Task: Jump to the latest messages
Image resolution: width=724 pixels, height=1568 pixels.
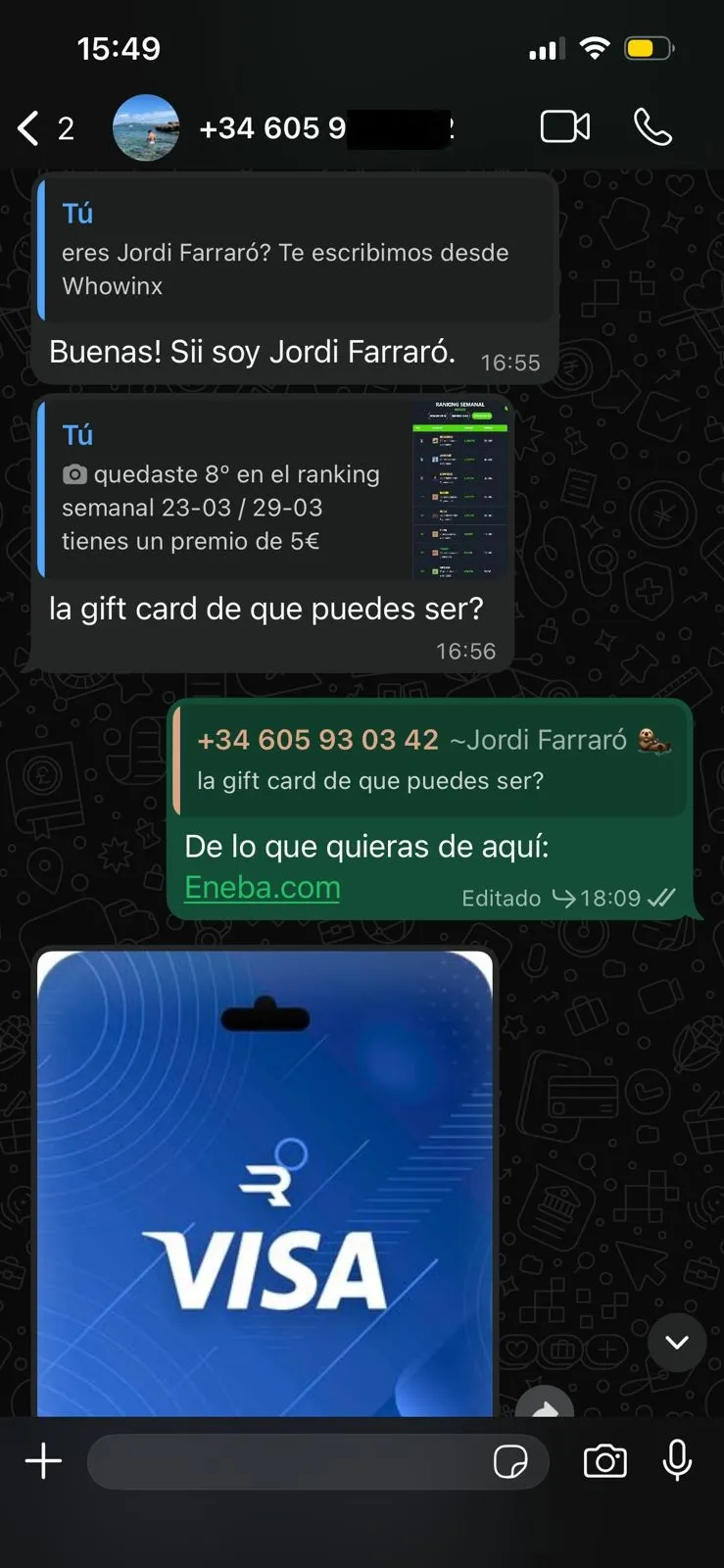Action: [677, 1342]
